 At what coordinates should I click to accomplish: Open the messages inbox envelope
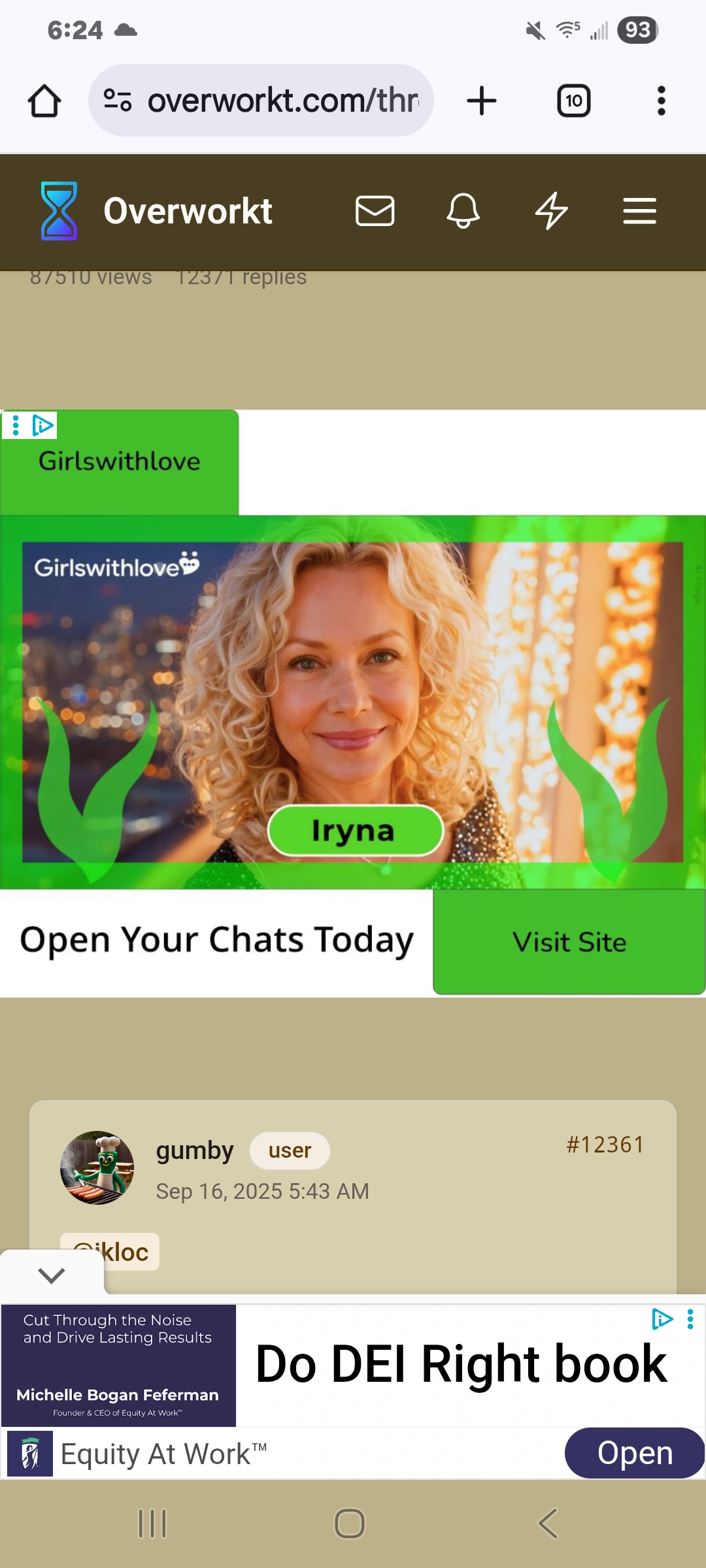375,211
